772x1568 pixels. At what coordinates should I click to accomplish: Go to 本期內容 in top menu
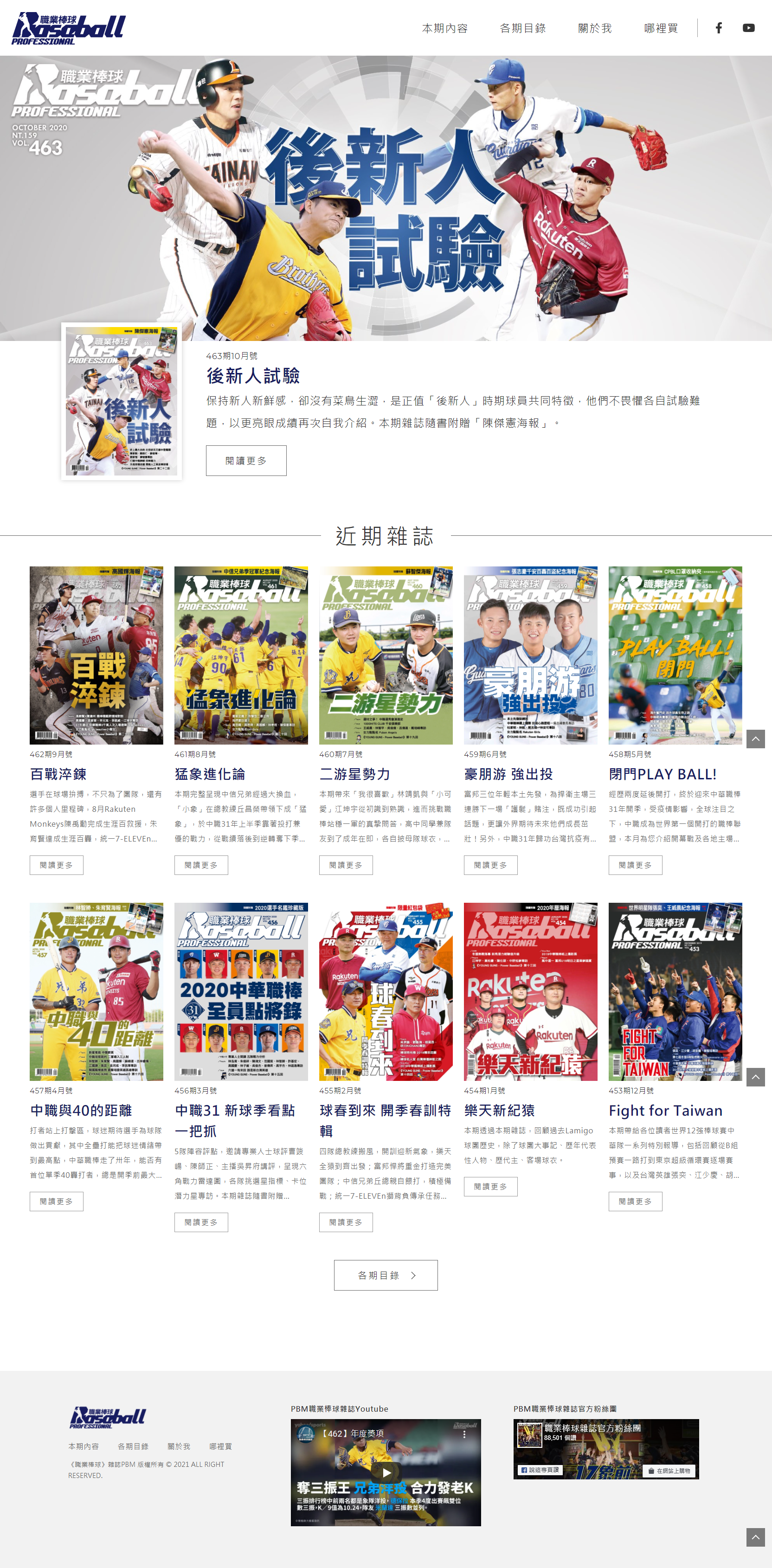point(444,29)
